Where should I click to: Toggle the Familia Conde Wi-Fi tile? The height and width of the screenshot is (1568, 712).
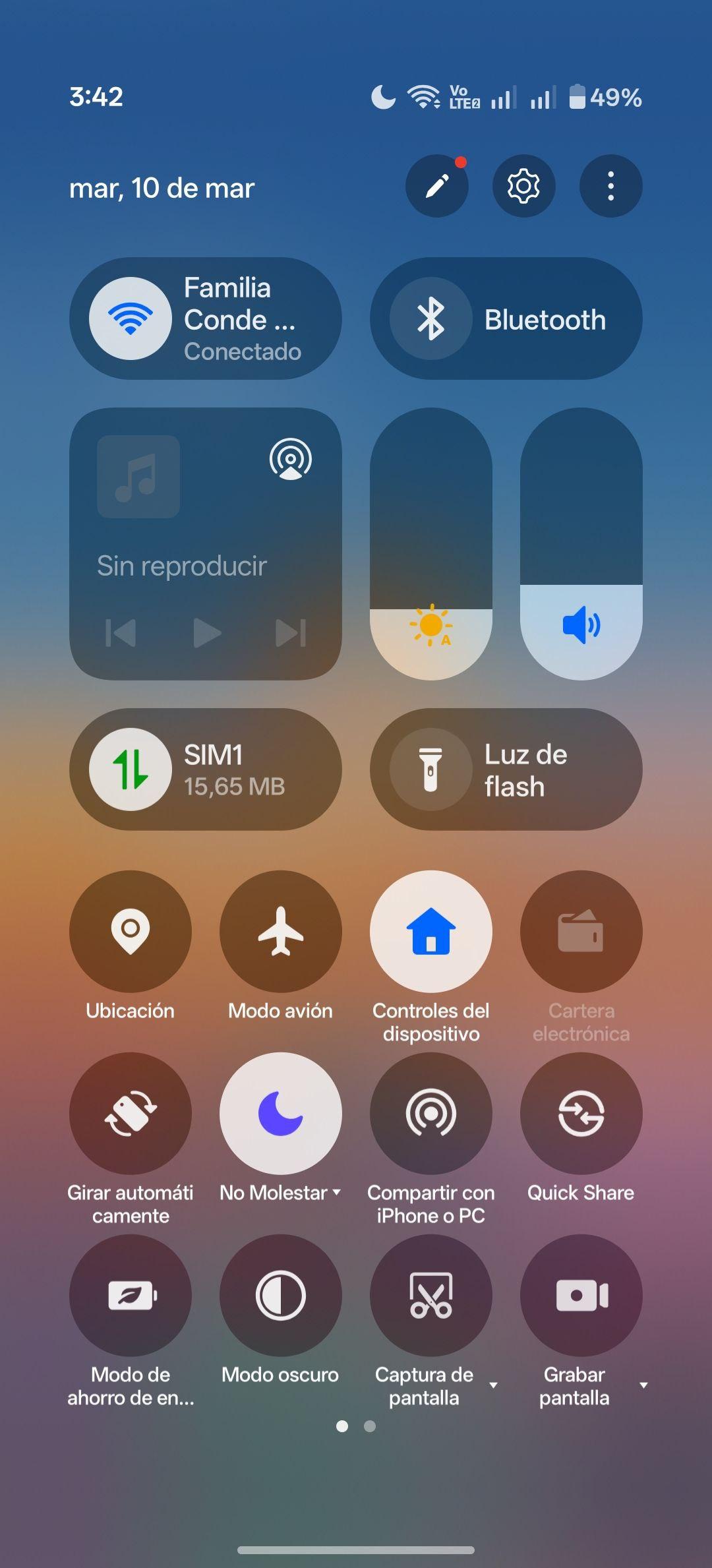[131, 318]
